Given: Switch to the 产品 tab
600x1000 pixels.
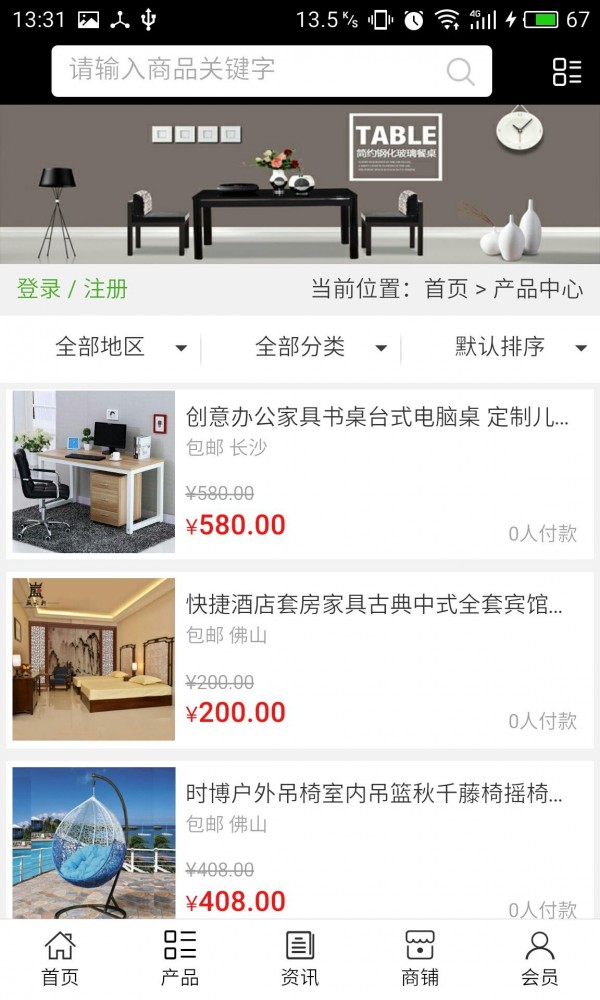Looking at the screenshot, I should tap(180, 958).
